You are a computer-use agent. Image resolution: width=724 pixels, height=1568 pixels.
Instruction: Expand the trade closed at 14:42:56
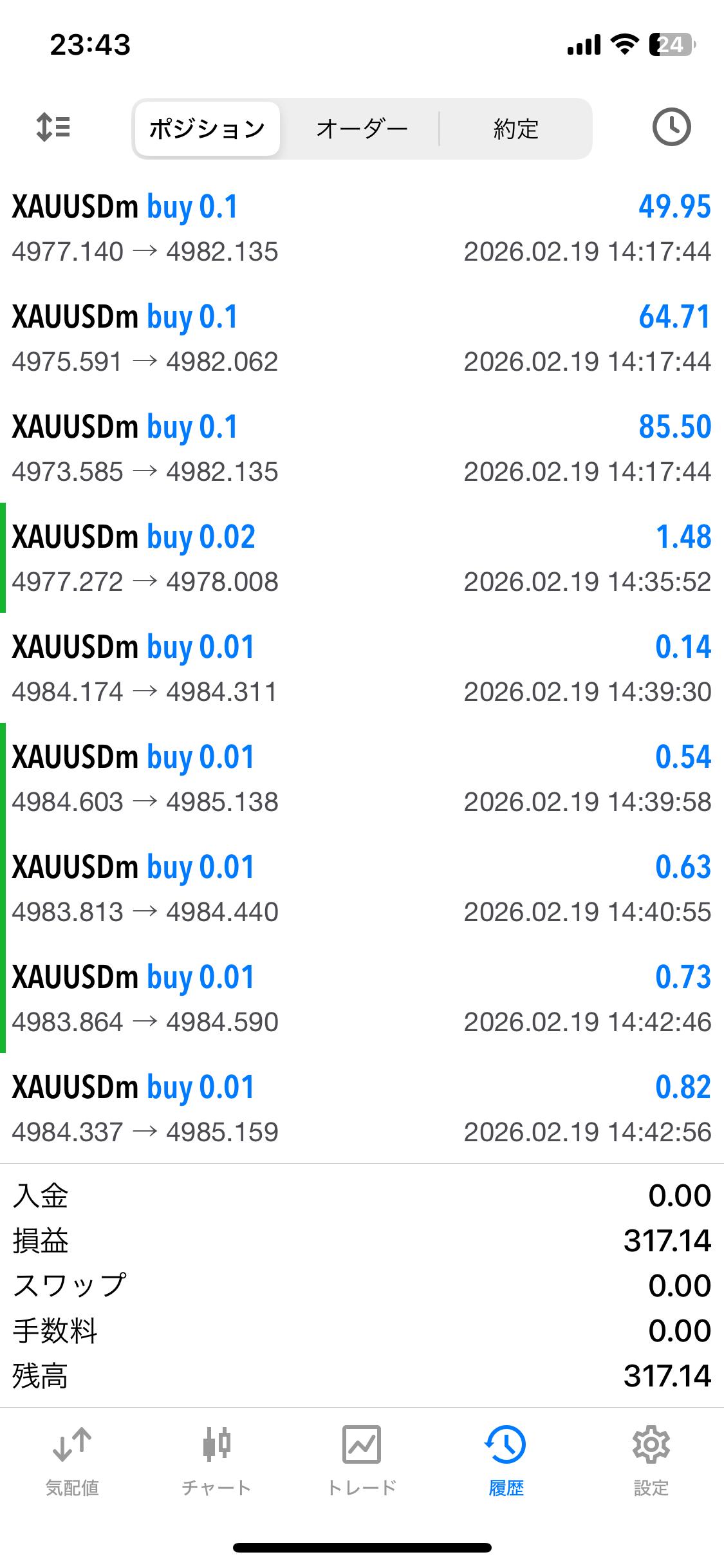(362, 1109)
